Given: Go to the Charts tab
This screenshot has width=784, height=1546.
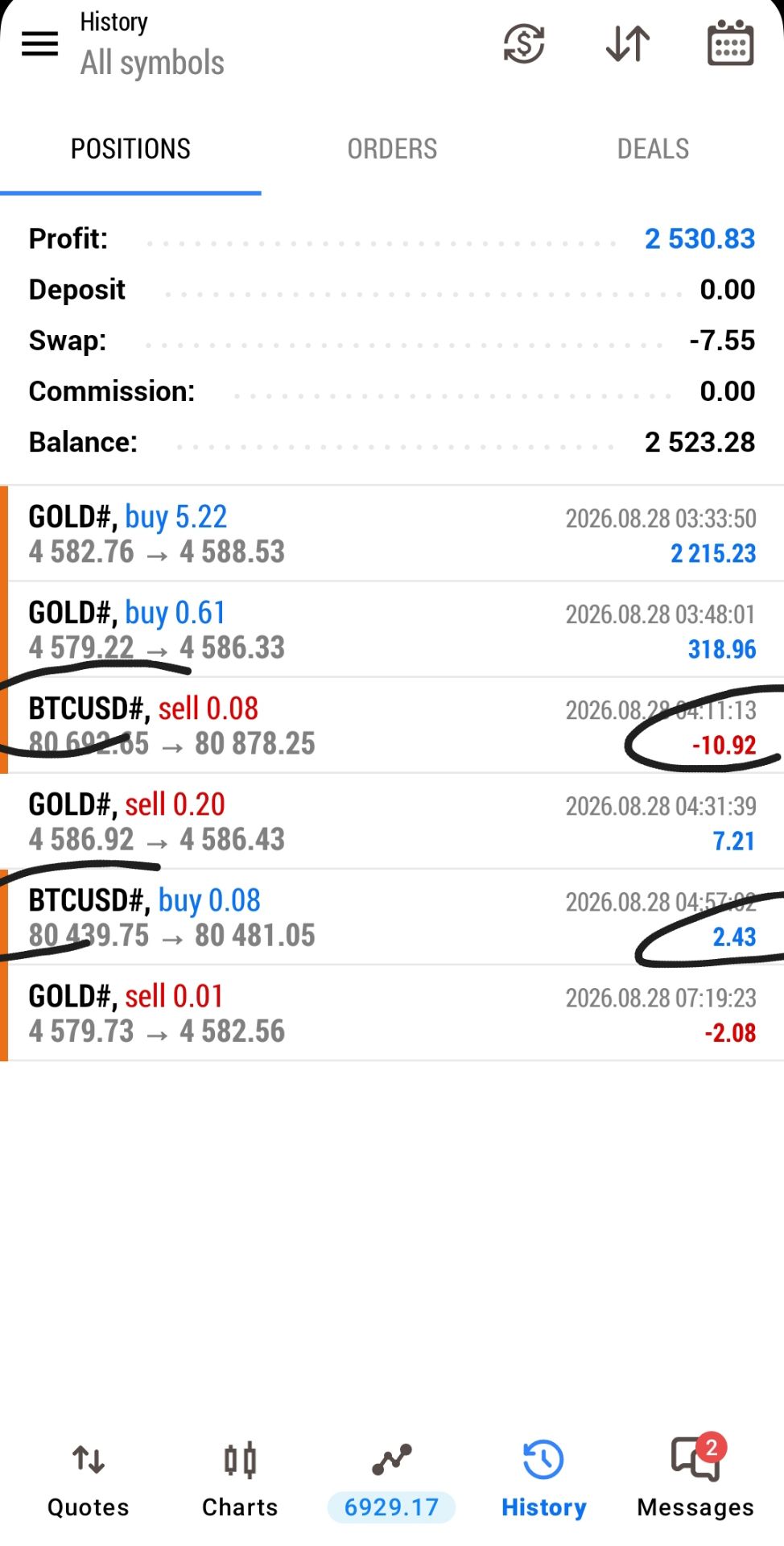Looking at the screenshot, I should (240, 1480).
